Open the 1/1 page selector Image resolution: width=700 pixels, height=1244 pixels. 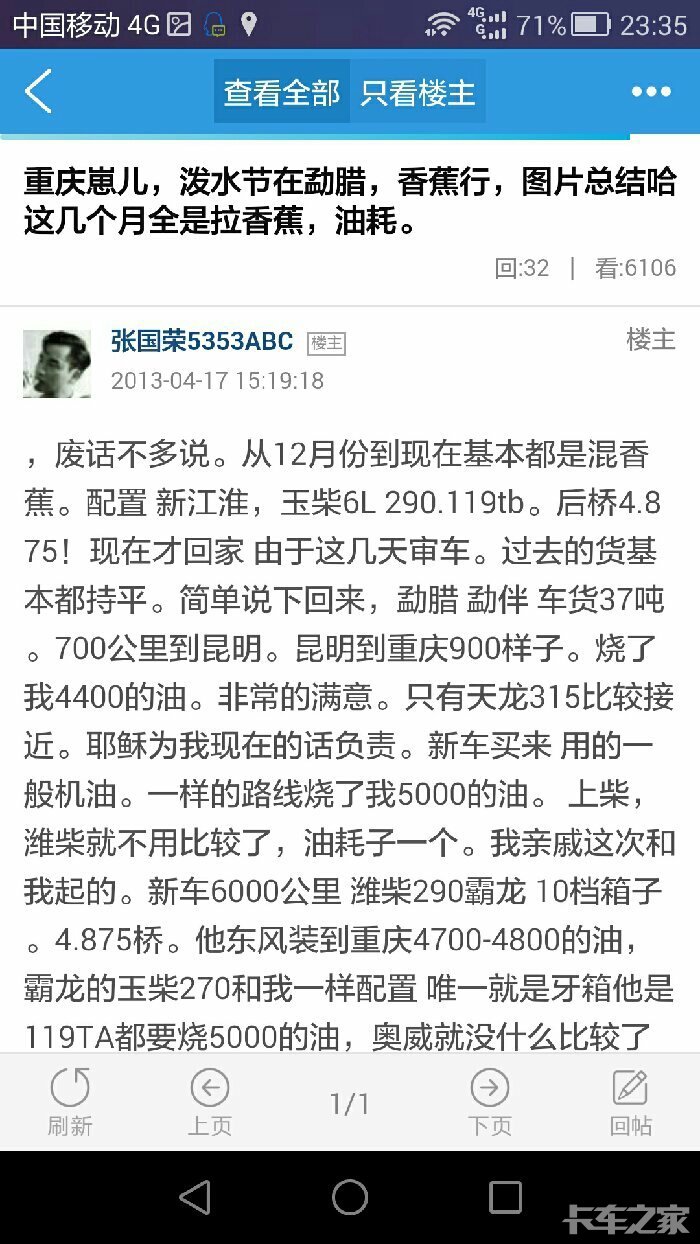[x=350, y=1103]
